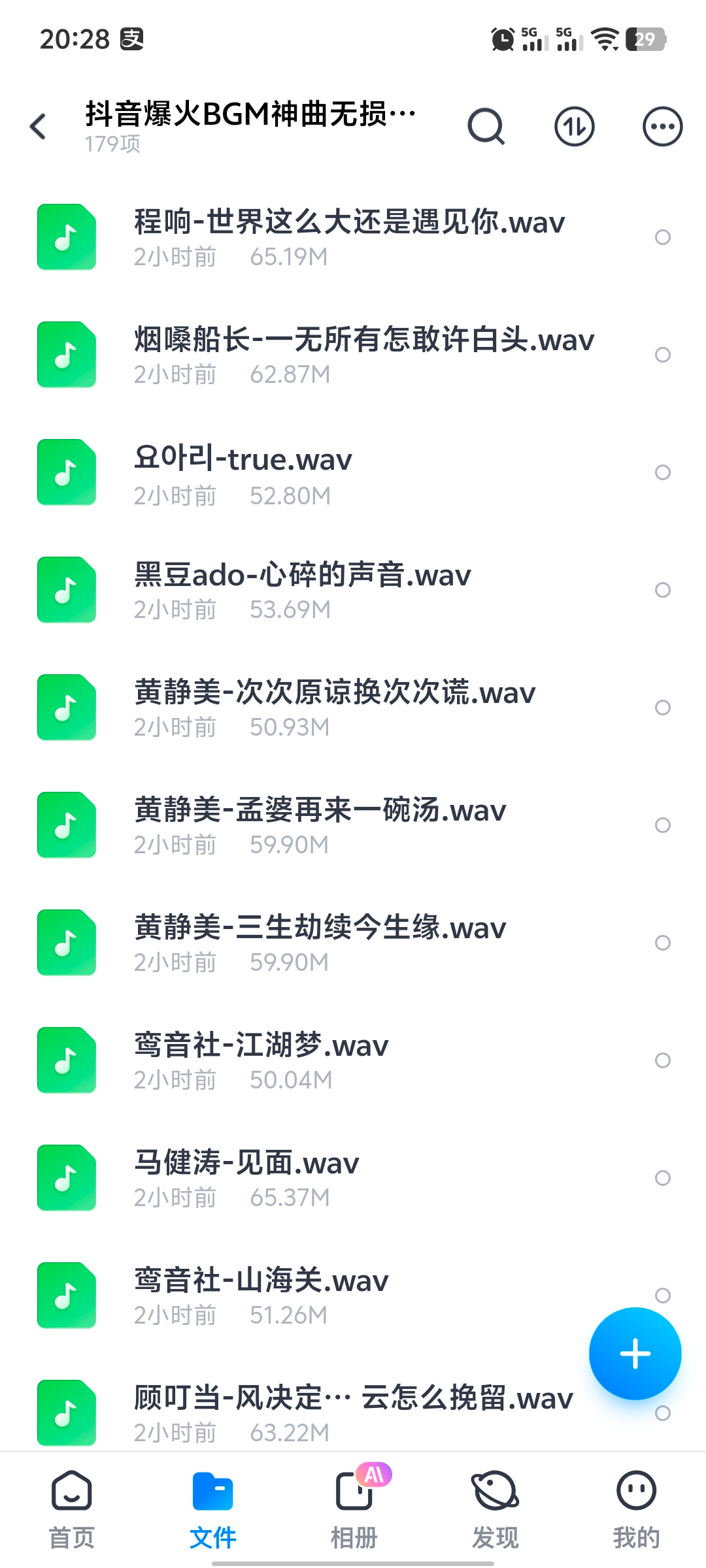Open 黄静美-三生劫续今生缘.wav

[x=320, y=943]
